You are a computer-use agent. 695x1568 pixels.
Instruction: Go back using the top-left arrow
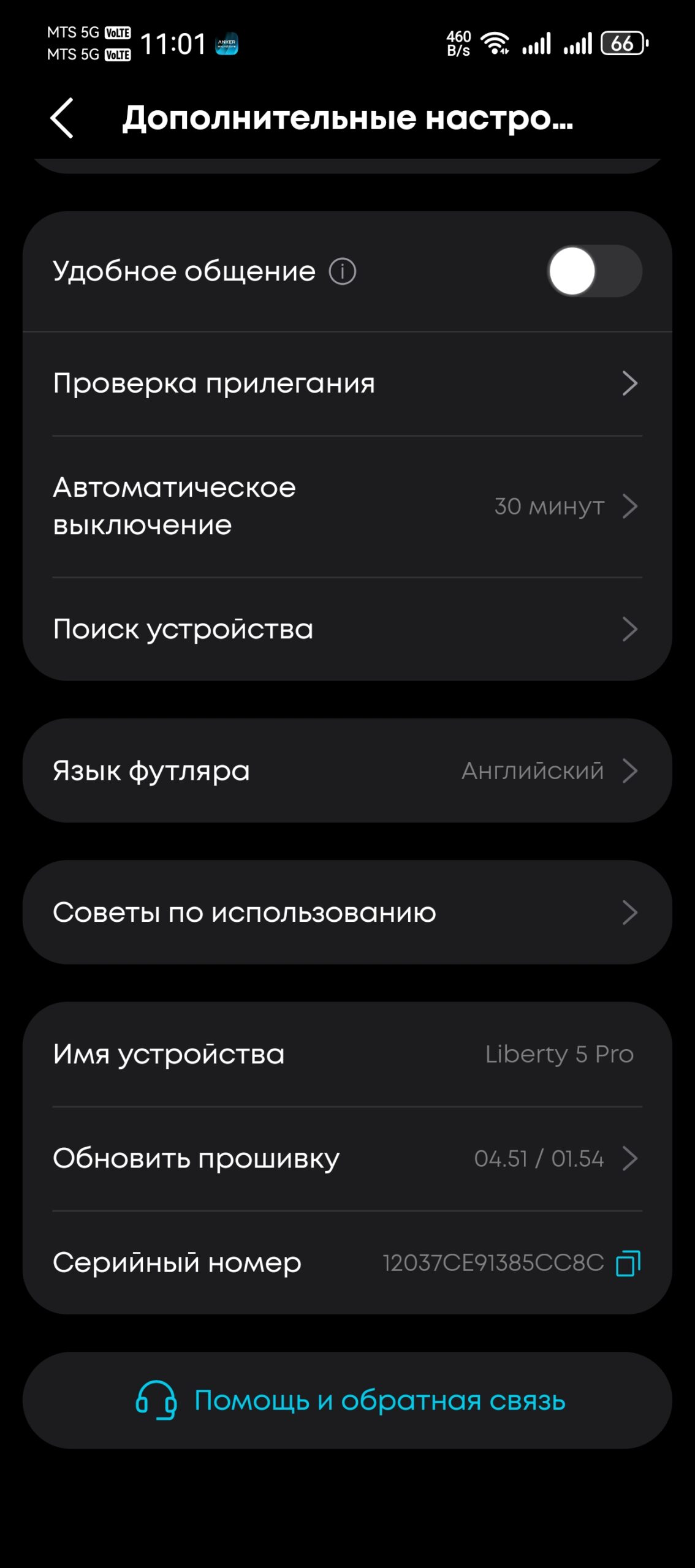pyautogui.click(x=62, y=118)
